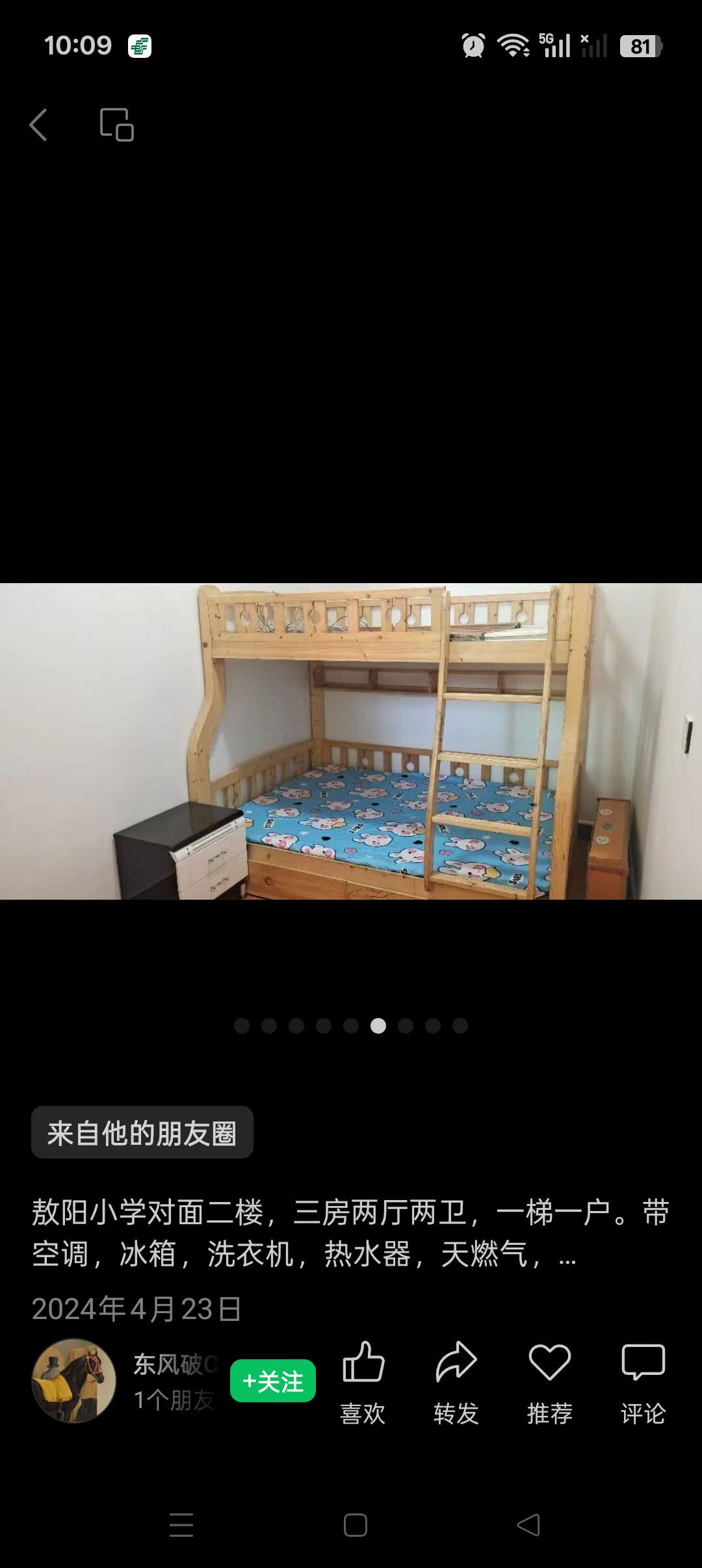The image size is (702, 1568).
Task: Share the post via 转发
Action: [456, 1381]
